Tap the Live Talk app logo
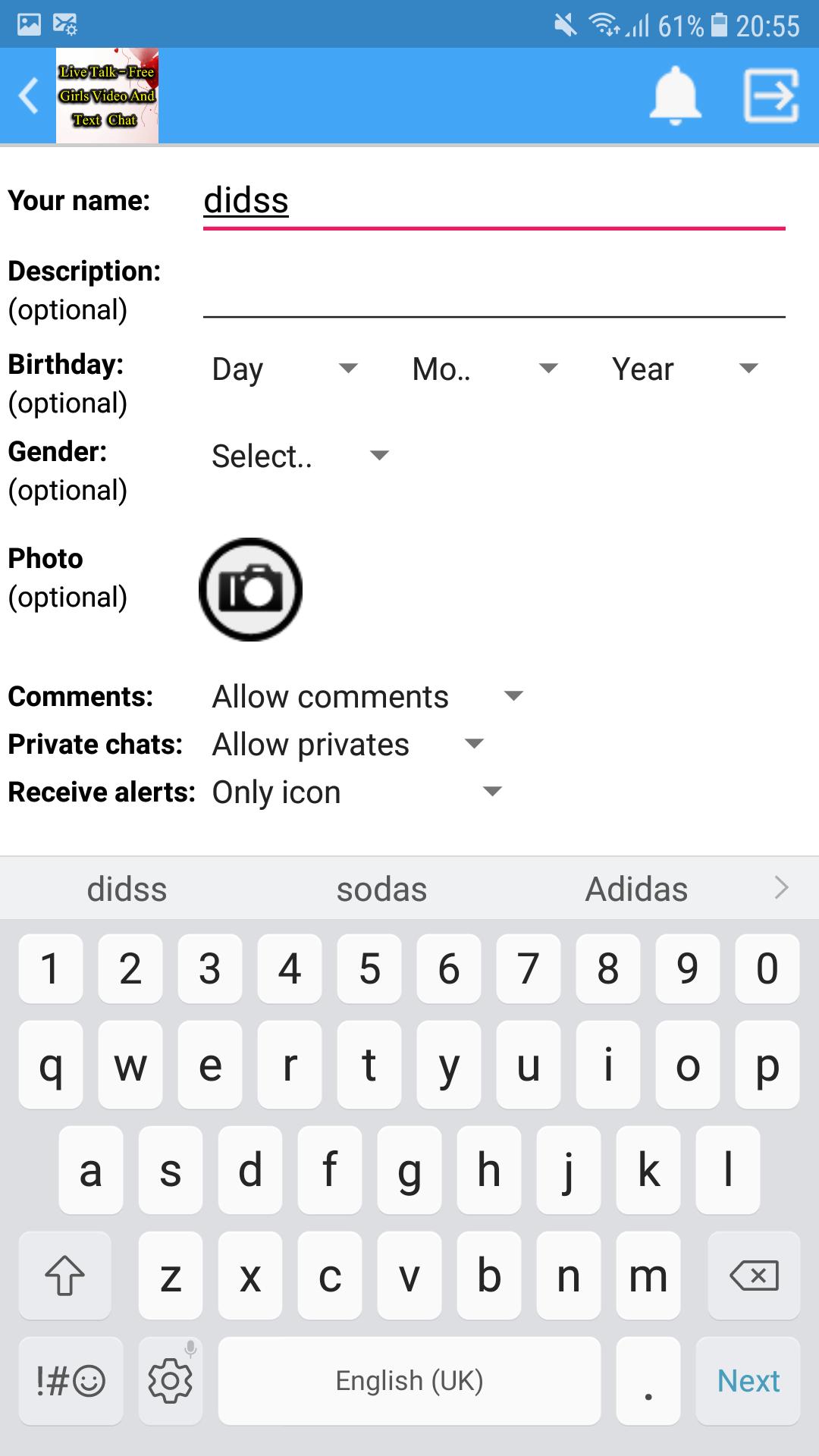819x1456 pixels. tap(107, 95)
